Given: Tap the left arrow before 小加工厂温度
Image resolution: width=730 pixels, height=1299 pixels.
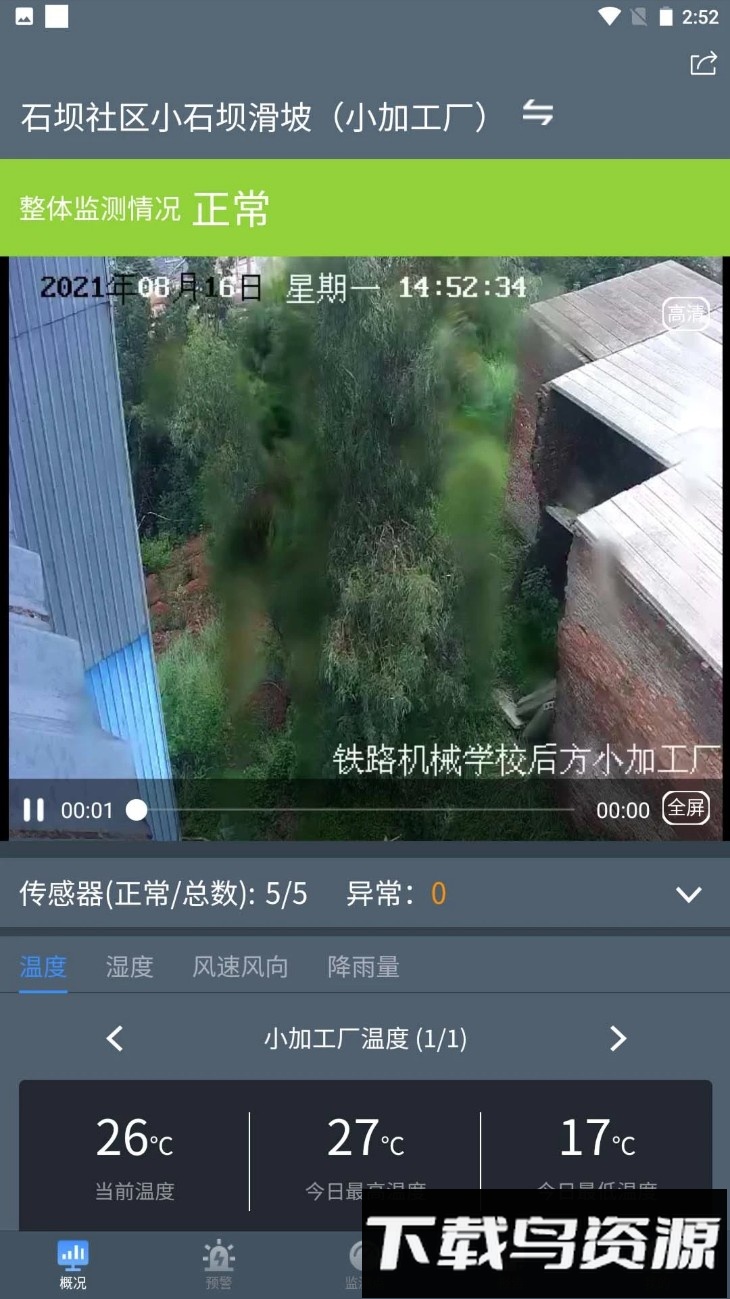Looking at the screenshot, I should pos(113,1039).
